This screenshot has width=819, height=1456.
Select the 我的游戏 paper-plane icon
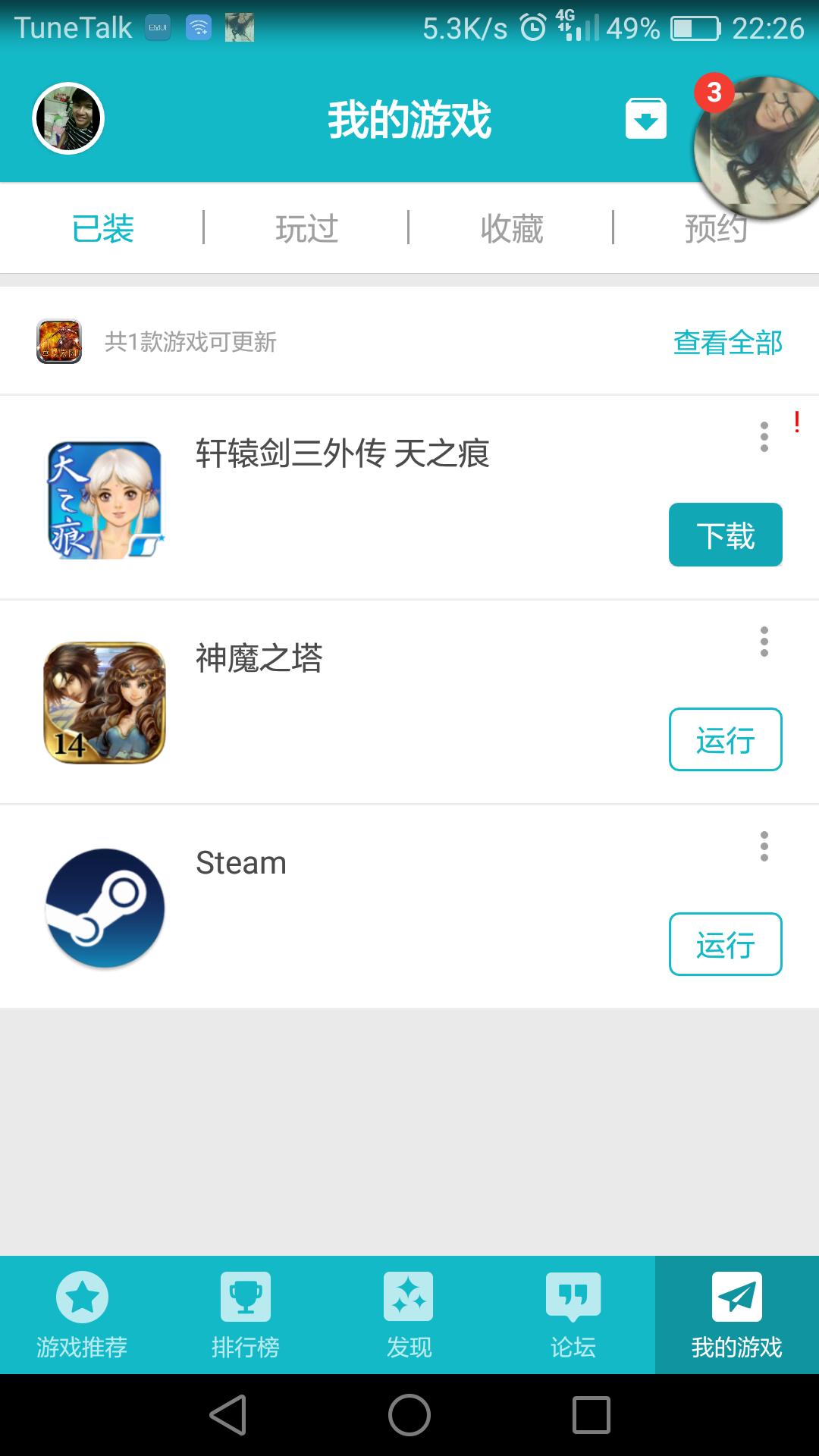coord(736,1313)
